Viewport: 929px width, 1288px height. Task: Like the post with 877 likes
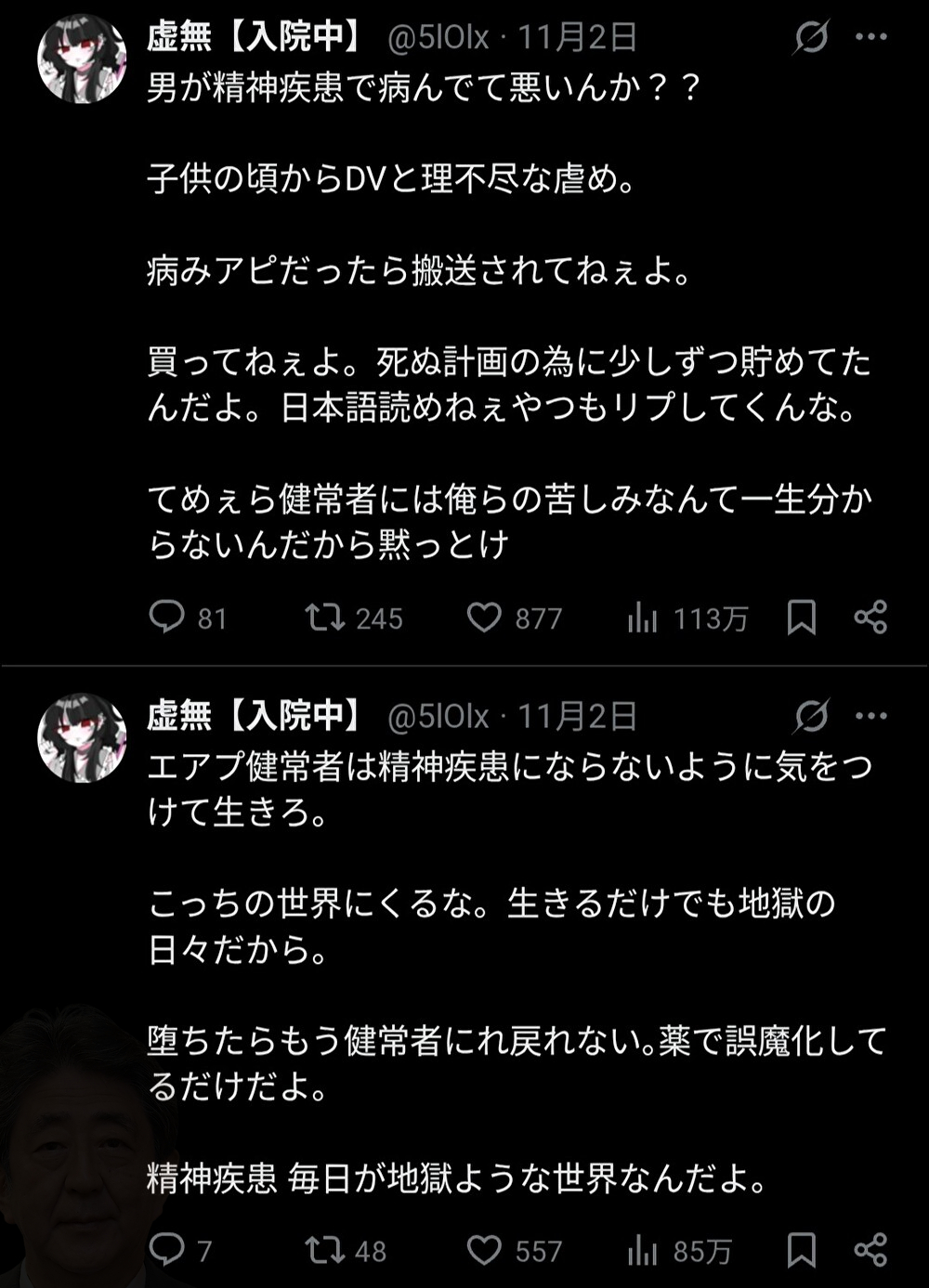click(484, 618)
